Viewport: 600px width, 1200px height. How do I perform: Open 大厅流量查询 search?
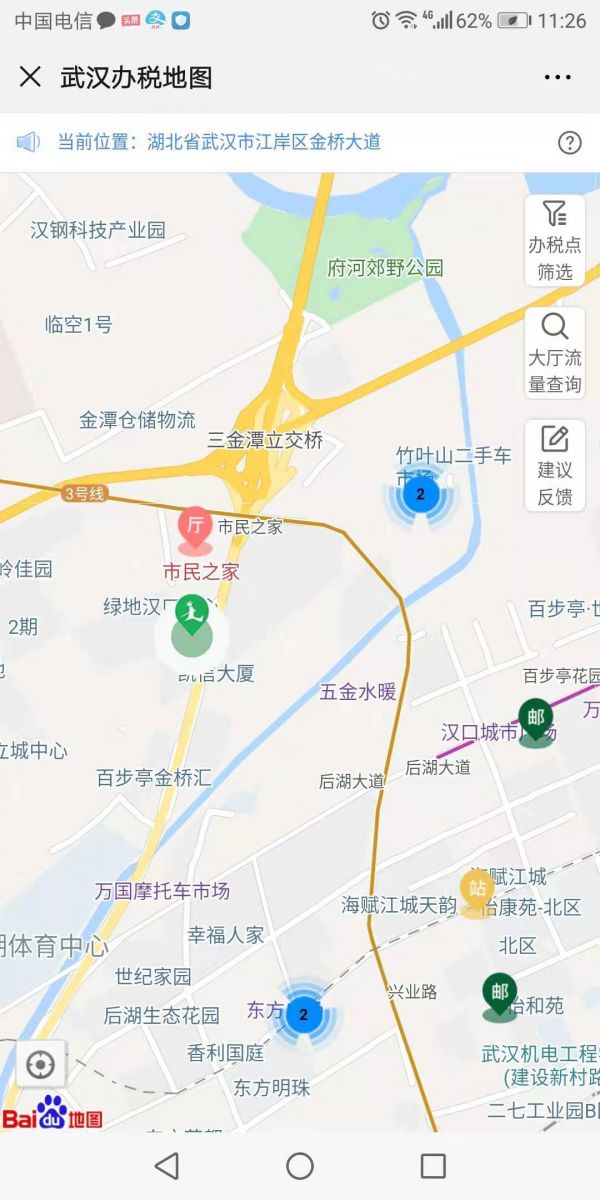tap(555, 354)
